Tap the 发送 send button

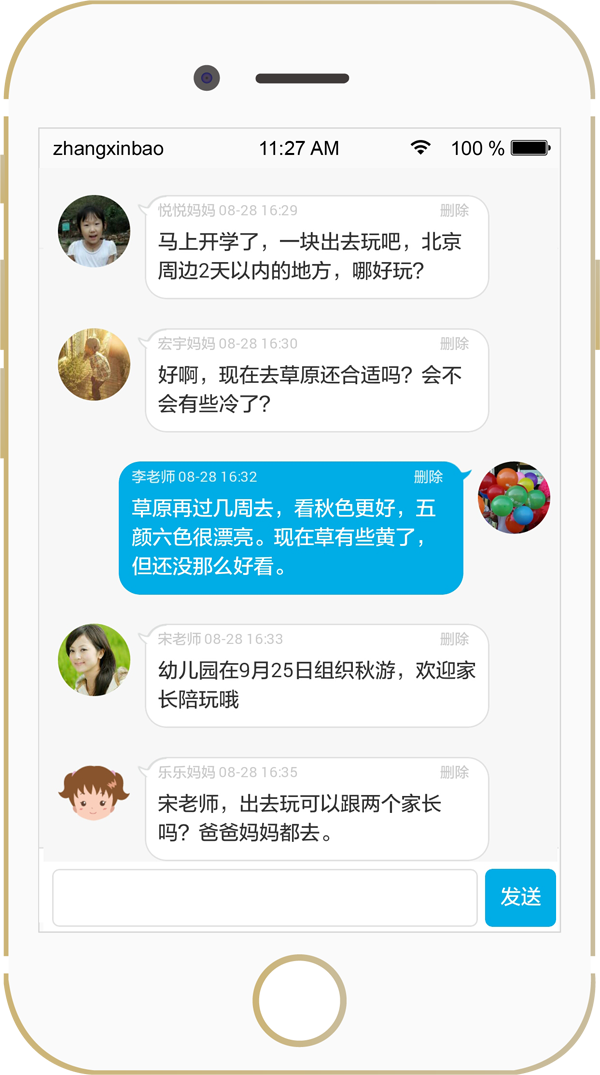click(x=520, y=897)
